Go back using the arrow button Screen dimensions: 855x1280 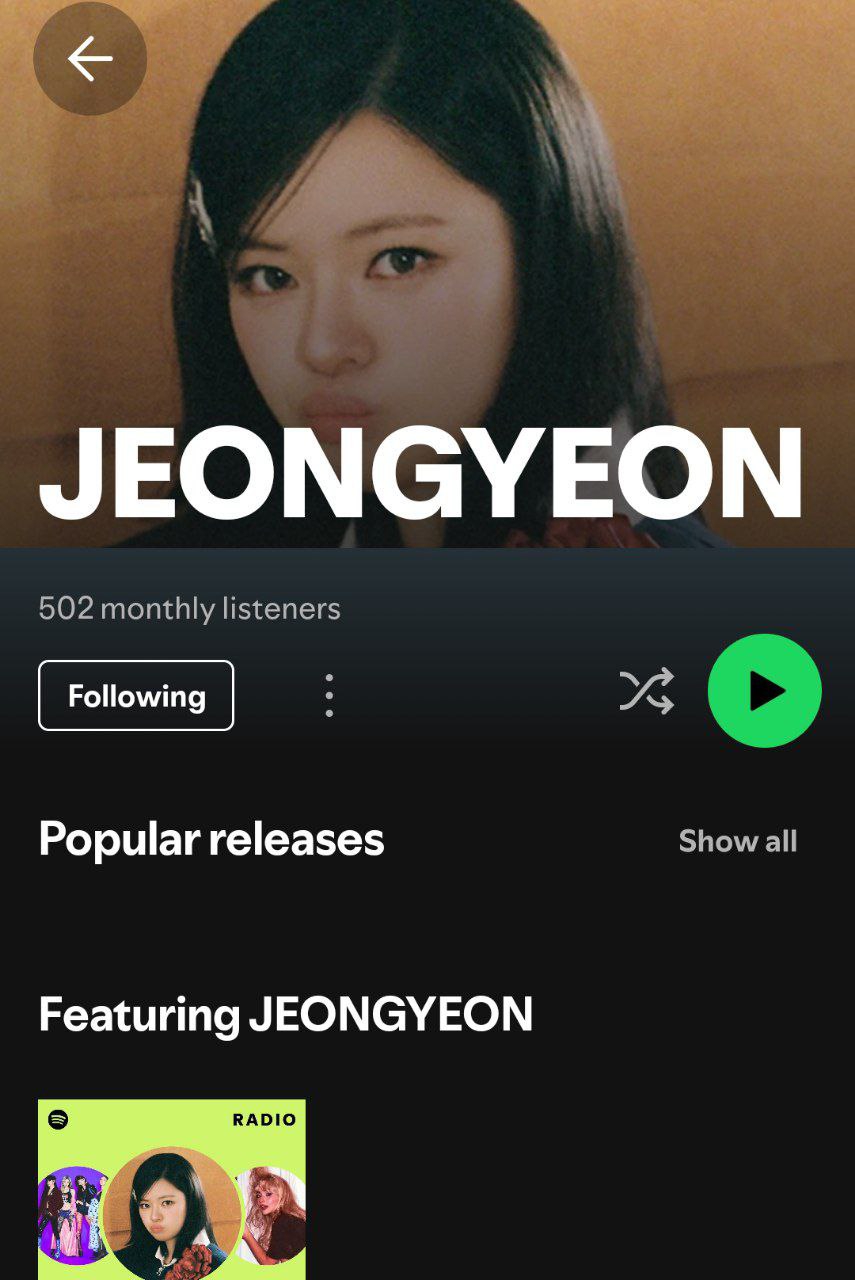pos(90,59)
